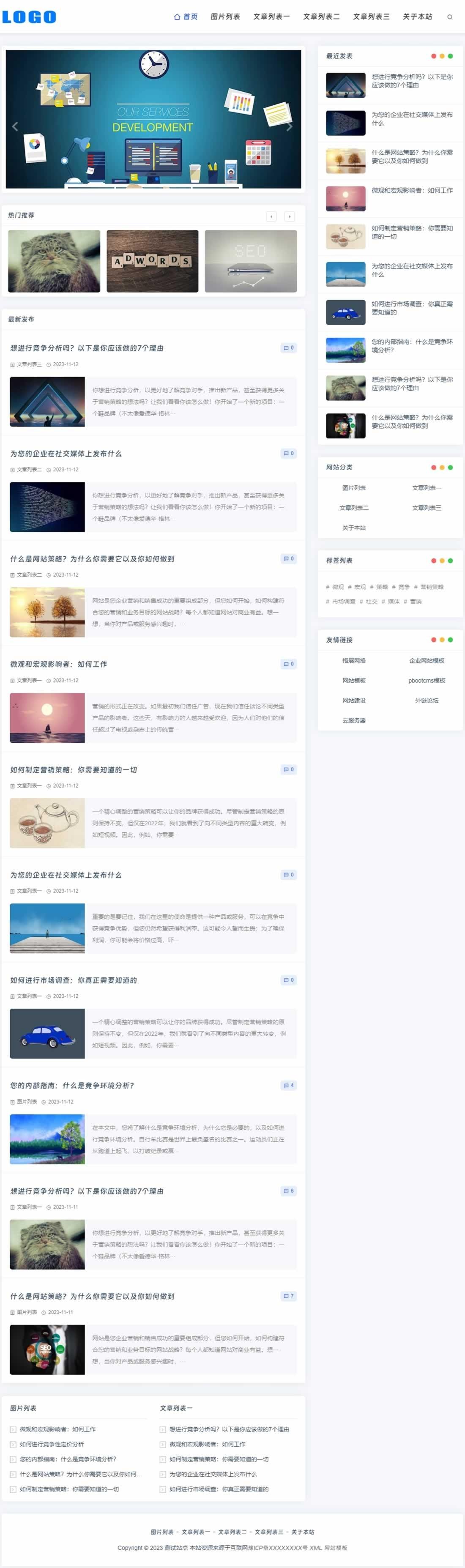Open 如何进行竞争性定价分析 in bottom 图片列表
465x1568 pixels.
52,1444
